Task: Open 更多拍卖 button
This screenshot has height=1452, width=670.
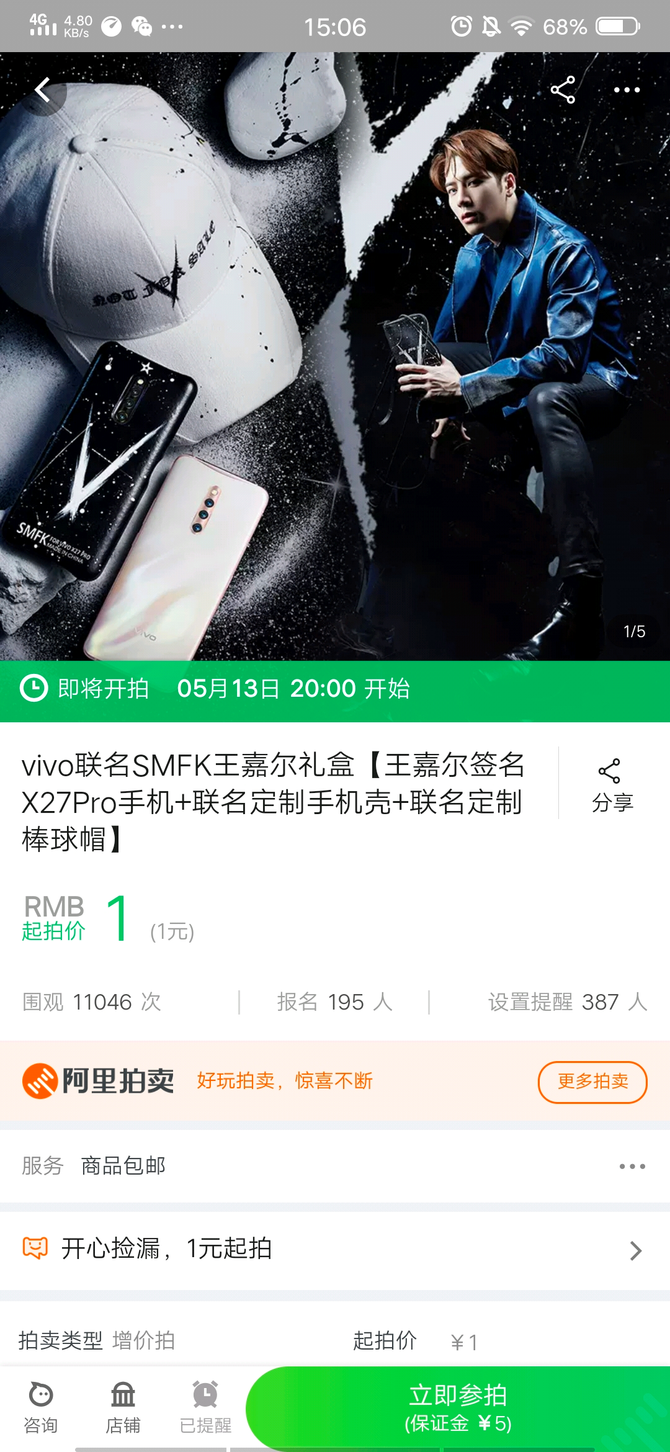Action: pyautogui.click(x=592, y=1082)
